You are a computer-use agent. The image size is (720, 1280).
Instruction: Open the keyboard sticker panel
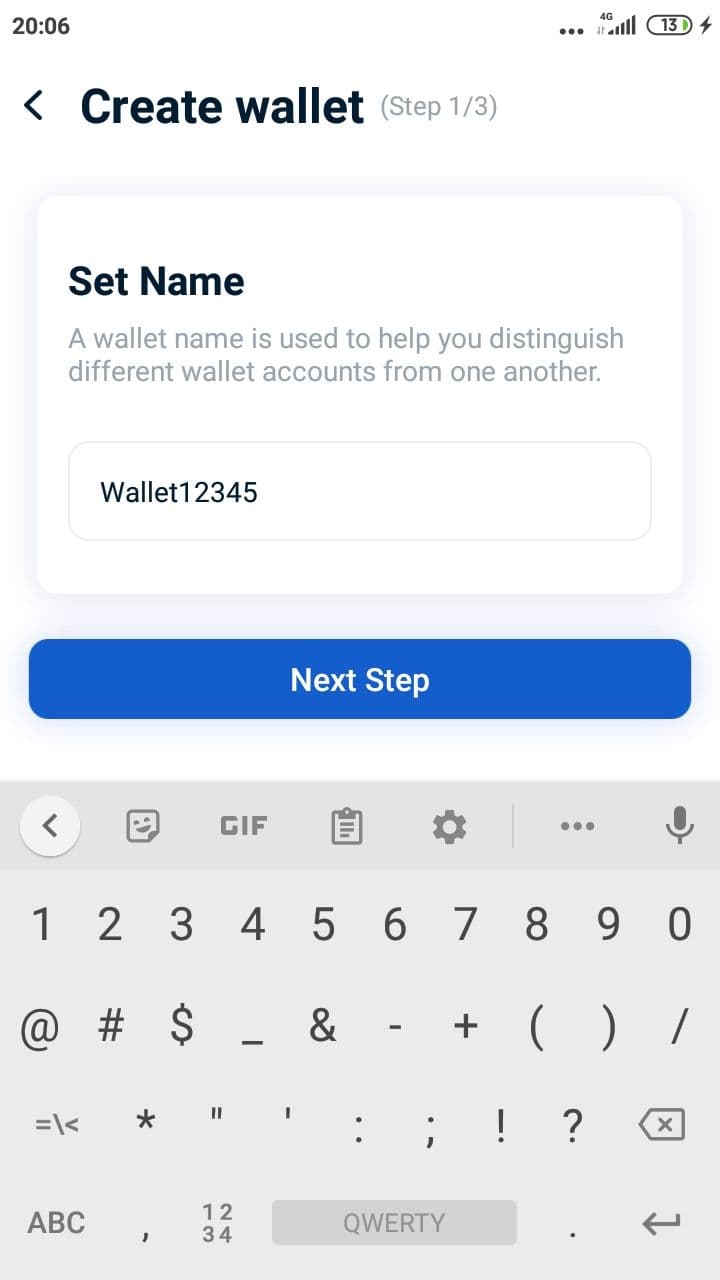(x=142, y=826)
